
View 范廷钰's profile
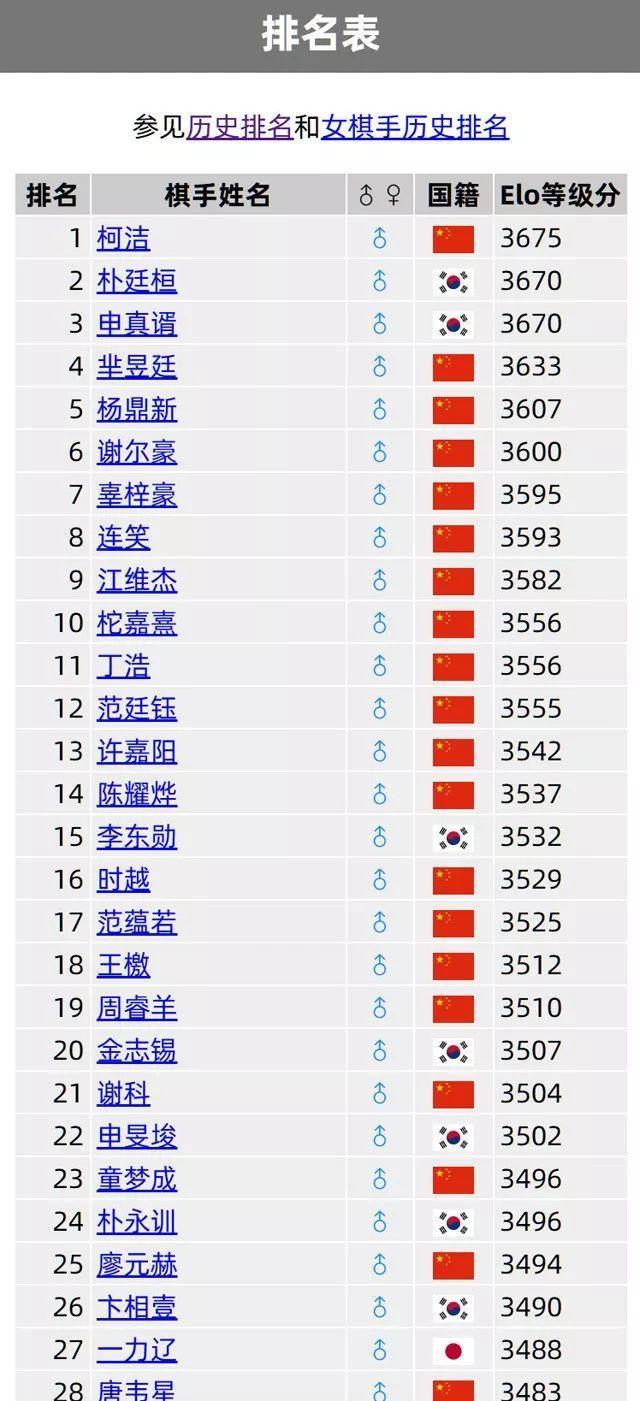click(x=137, y=709)
